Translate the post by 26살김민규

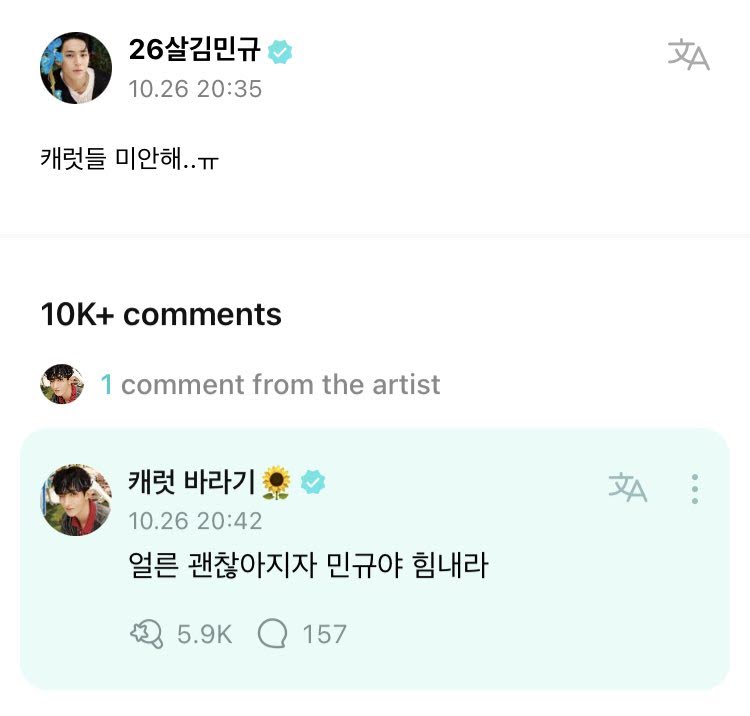tap(688, 55)
